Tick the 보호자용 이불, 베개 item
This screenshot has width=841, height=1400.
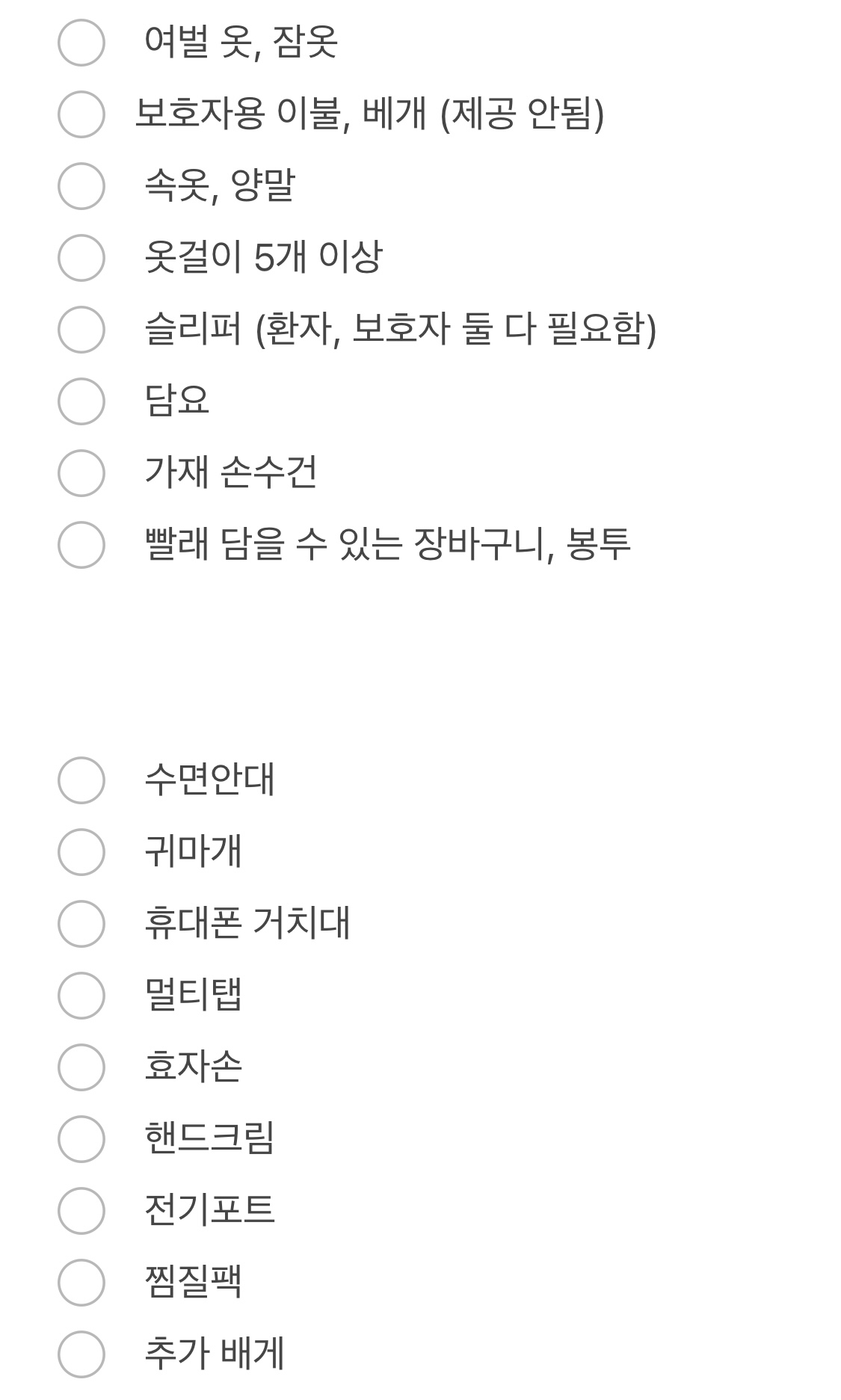(81, 114)
